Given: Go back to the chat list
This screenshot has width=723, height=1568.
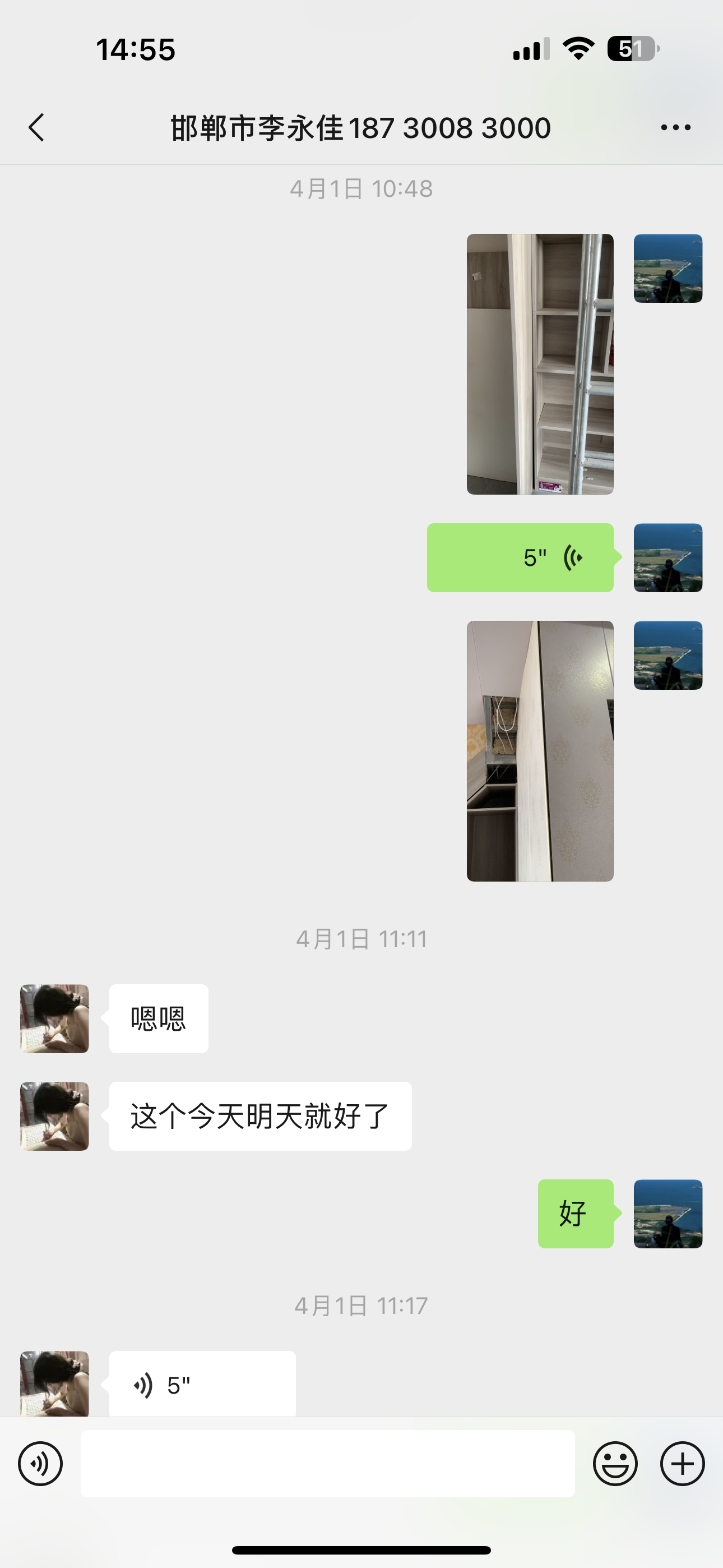Looking at the screenshot, I should [x=36, y=128].
